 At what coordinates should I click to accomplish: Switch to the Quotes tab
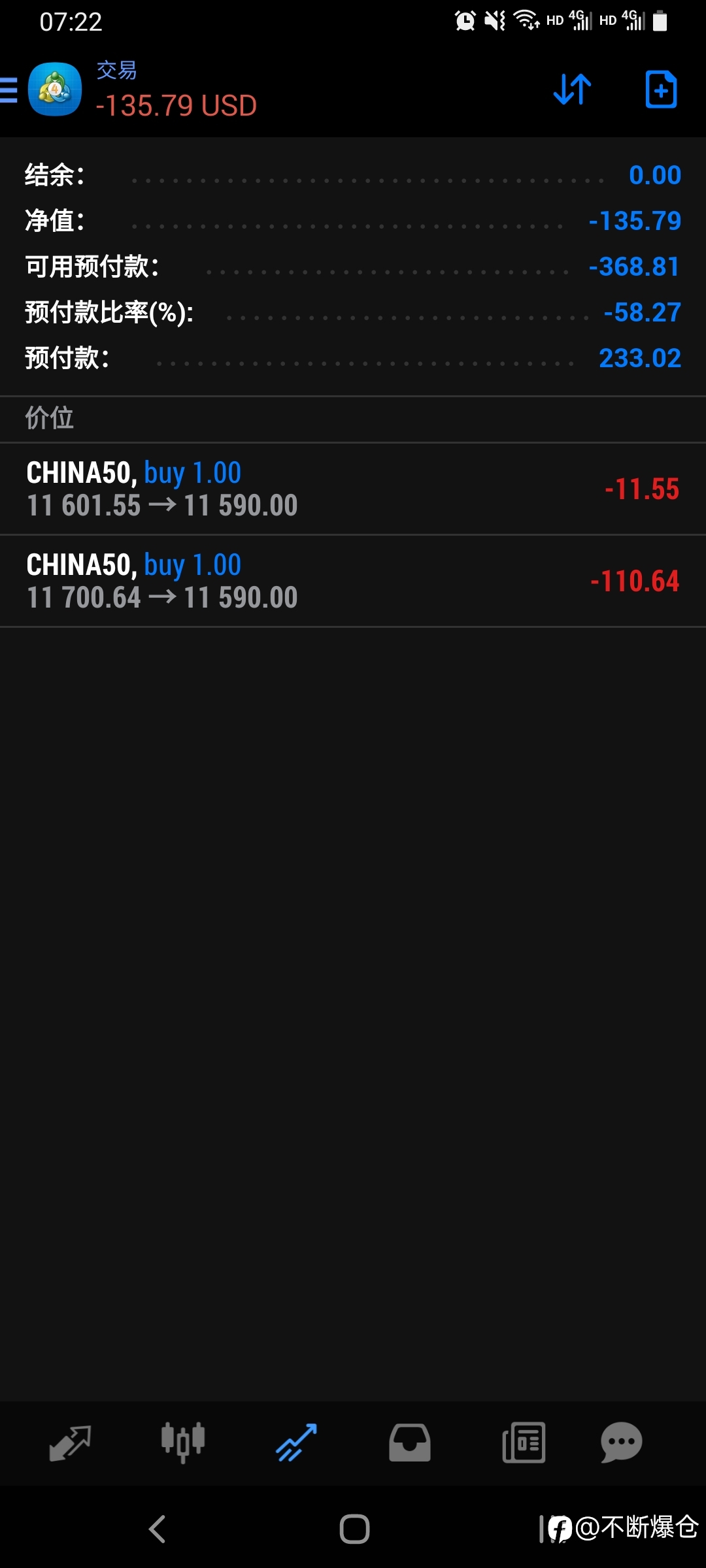click(70, 1443)
